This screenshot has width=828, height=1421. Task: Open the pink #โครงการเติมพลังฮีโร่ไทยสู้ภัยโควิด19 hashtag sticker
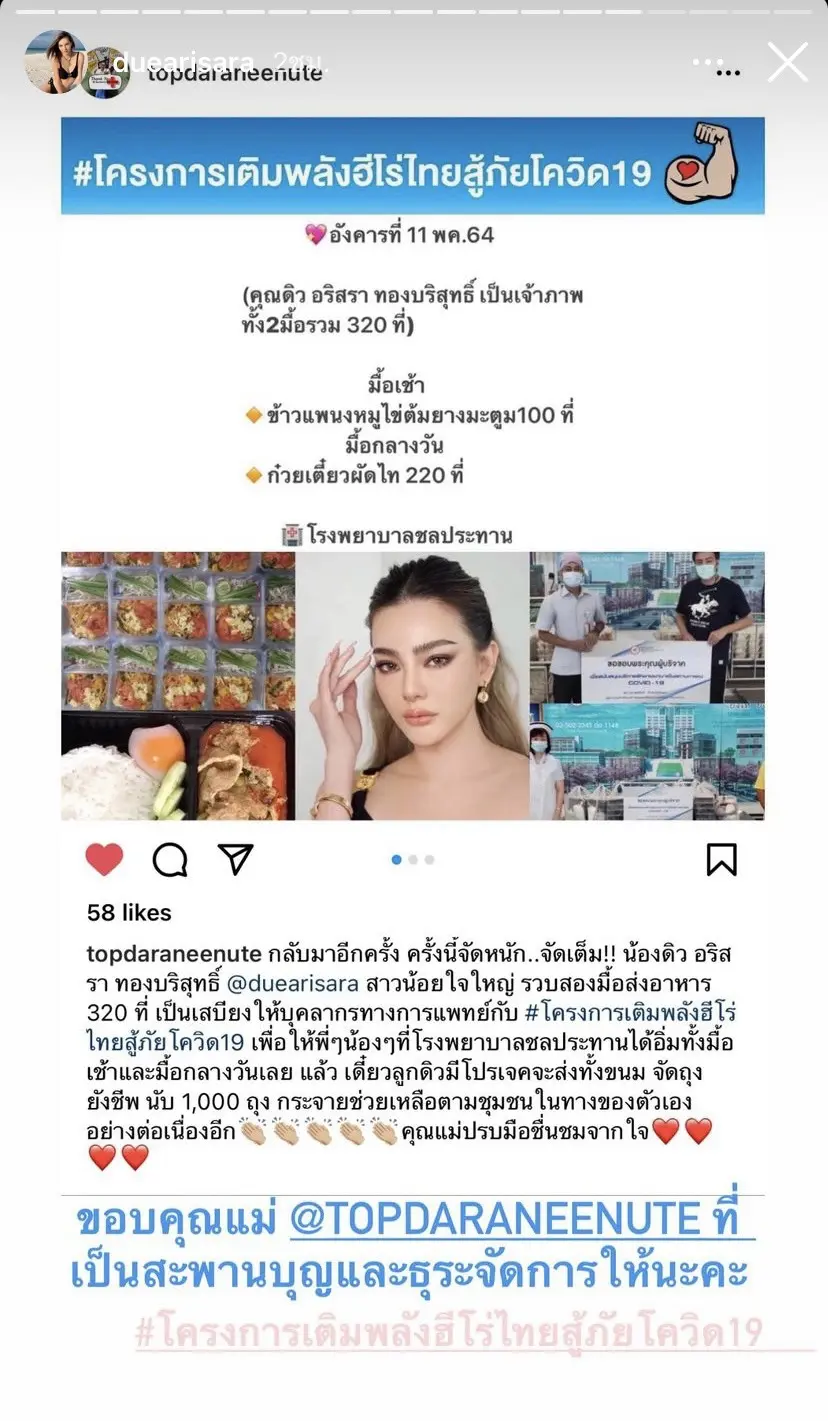(449, 1332)
